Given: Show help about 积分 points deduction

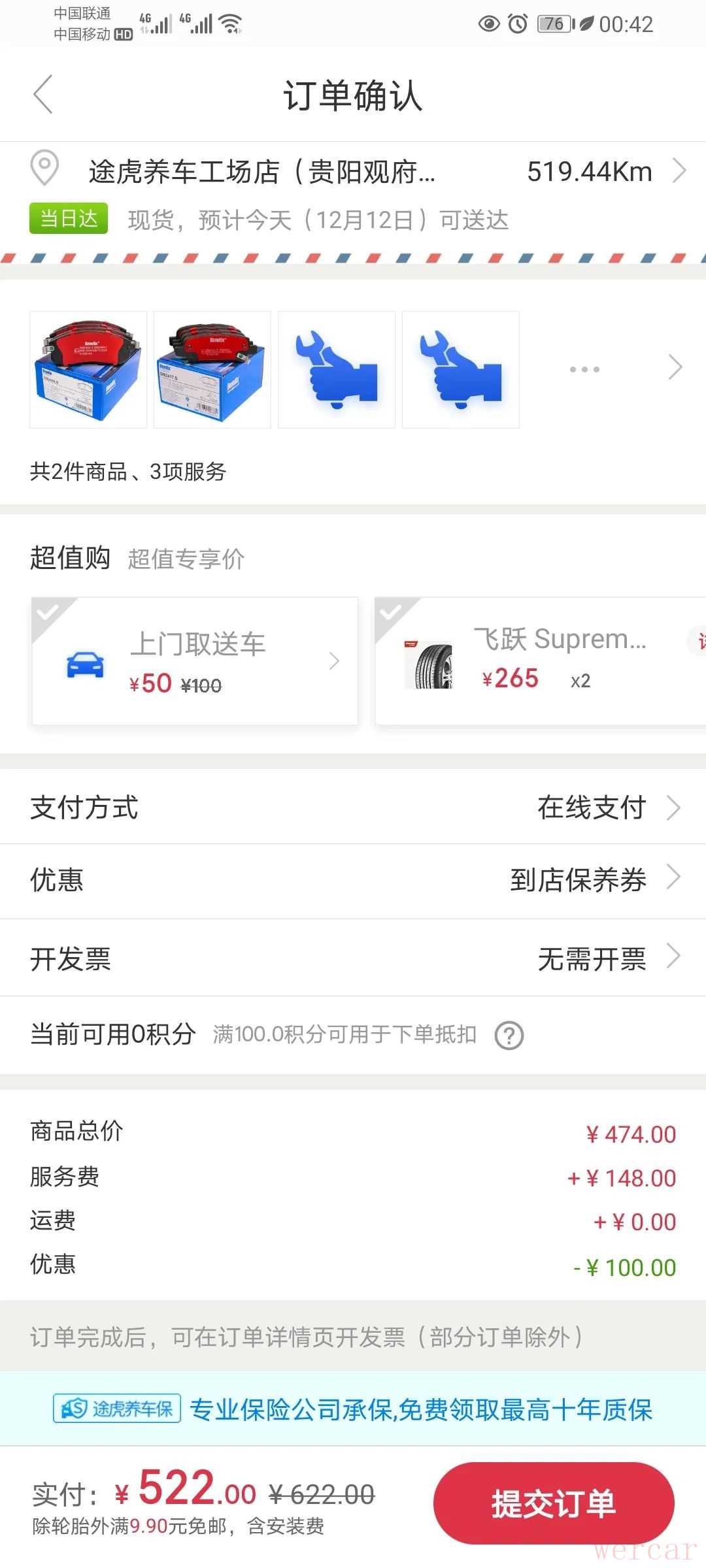Looking at the screenshot, I should coord(509,1036).
